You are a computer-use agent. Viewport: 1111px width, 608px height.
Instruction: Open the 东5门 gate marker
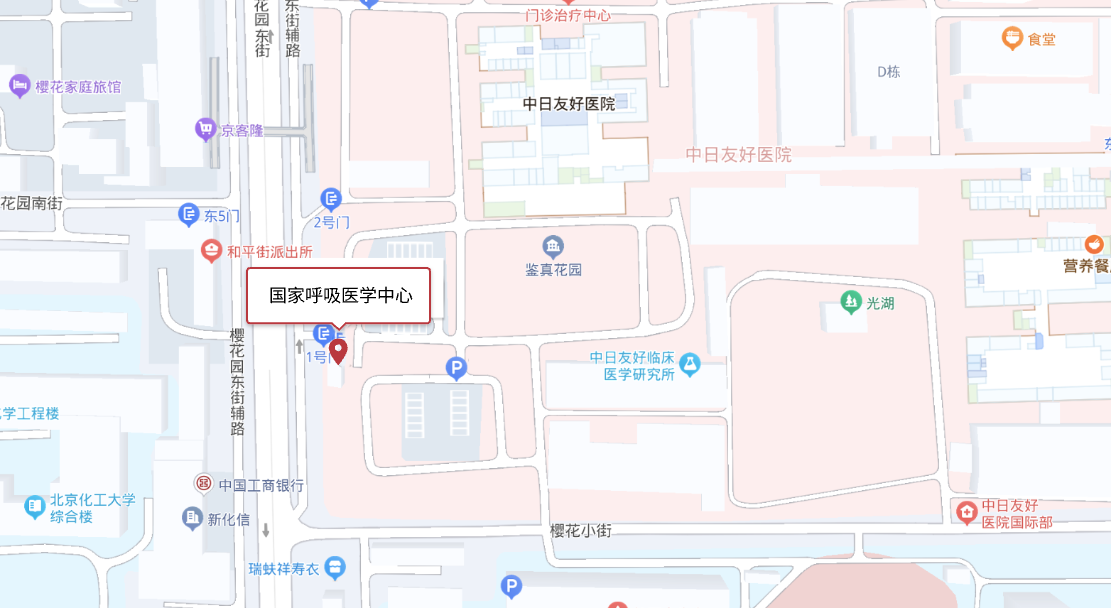[x=189, y=214]
